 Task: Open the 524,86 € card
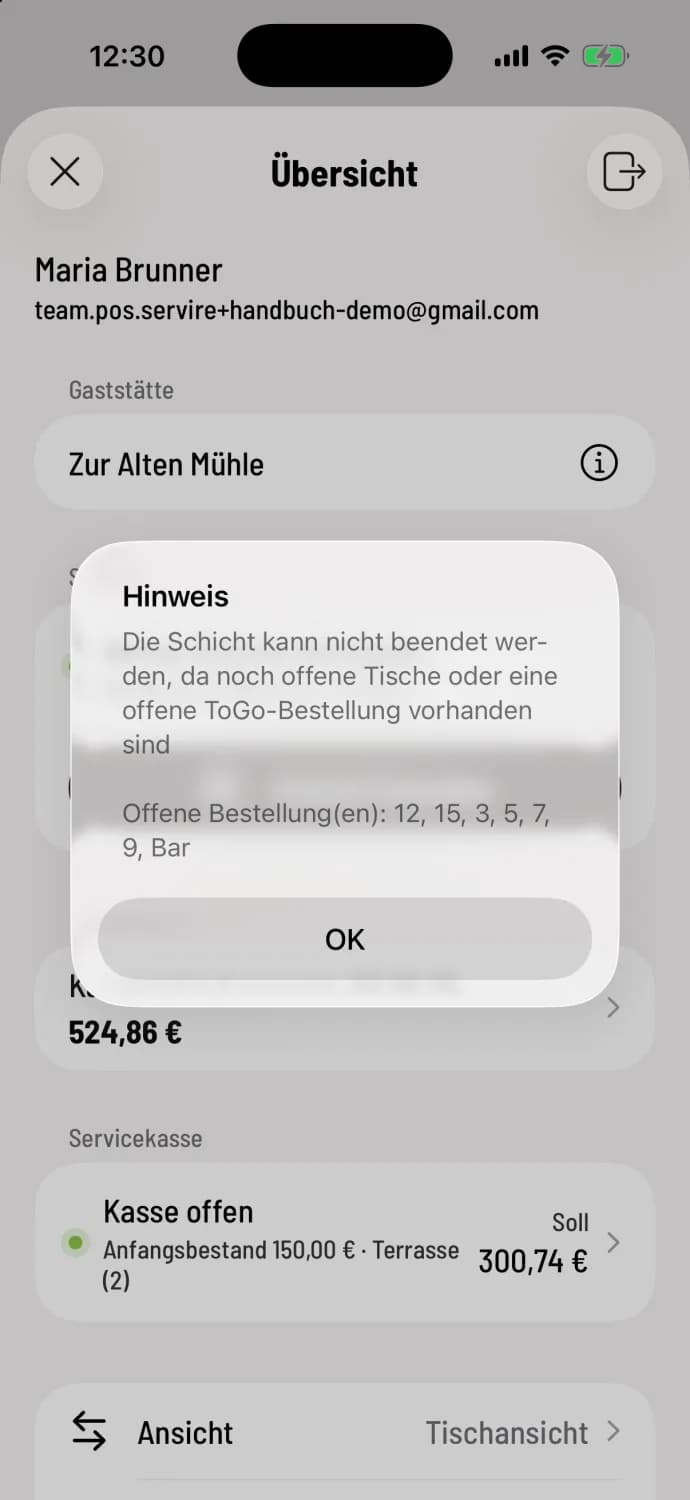coord(345,1010)
